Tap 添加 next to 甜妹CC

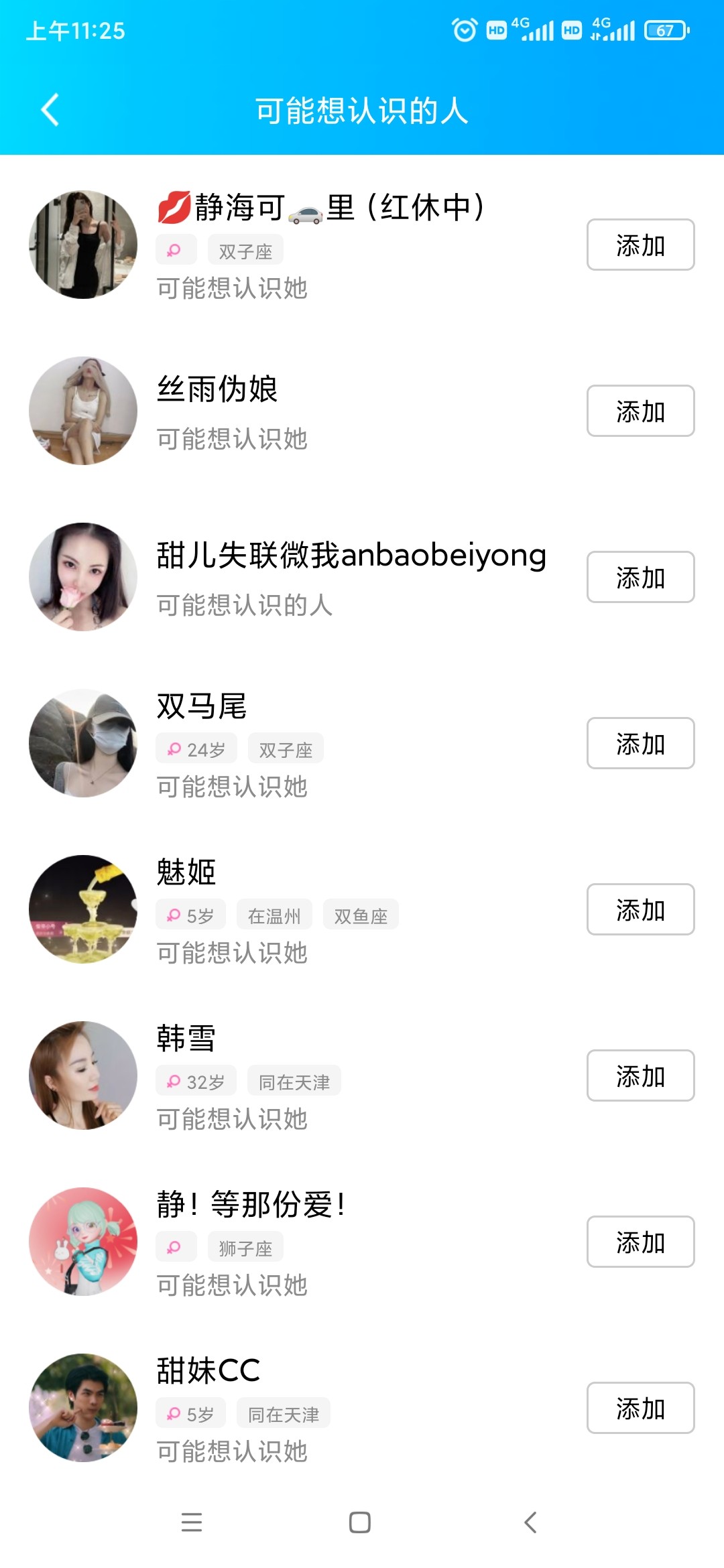[x=640, y=1408]
